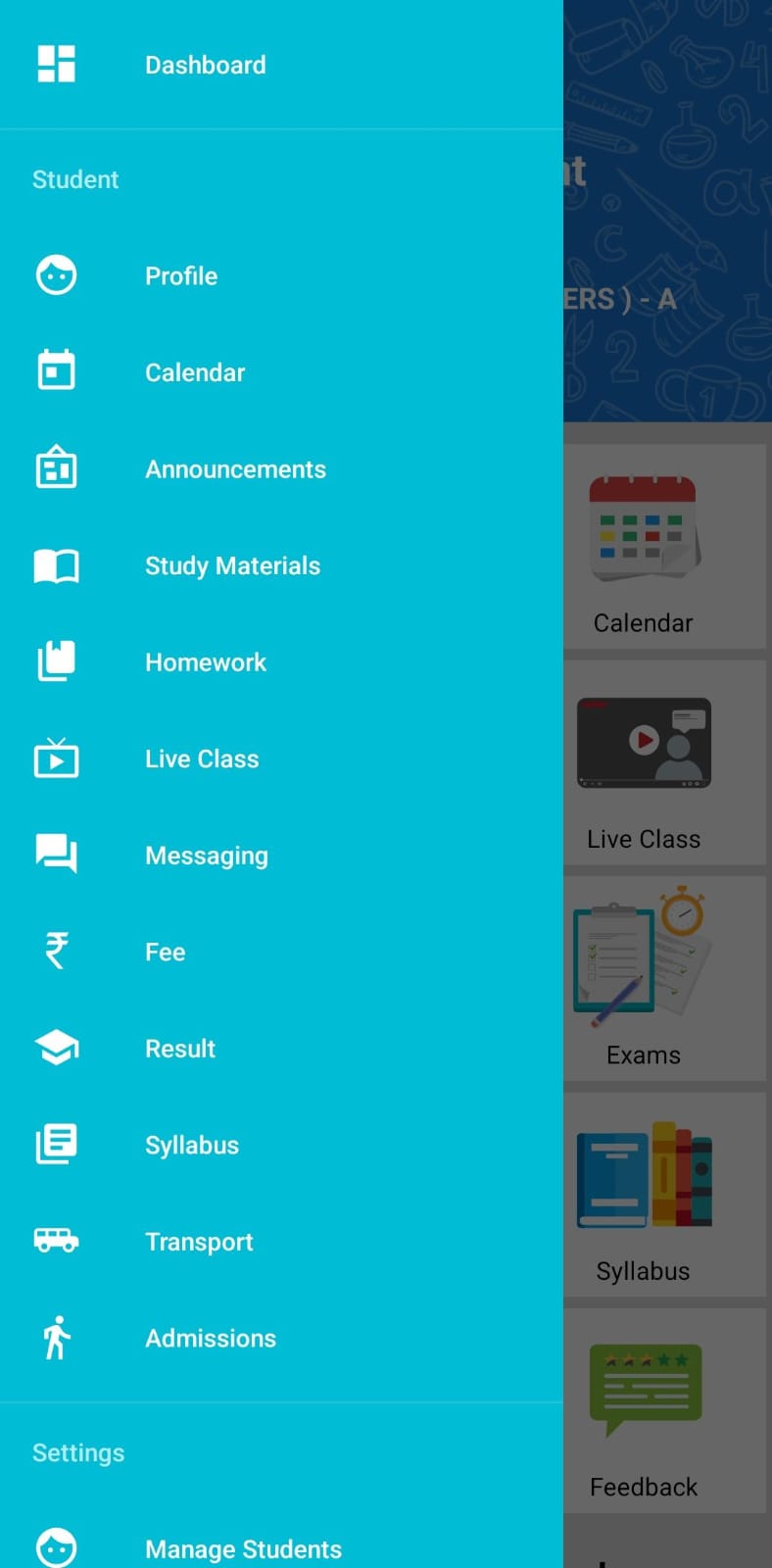Open Study Materials

click(x=232, y=565)
